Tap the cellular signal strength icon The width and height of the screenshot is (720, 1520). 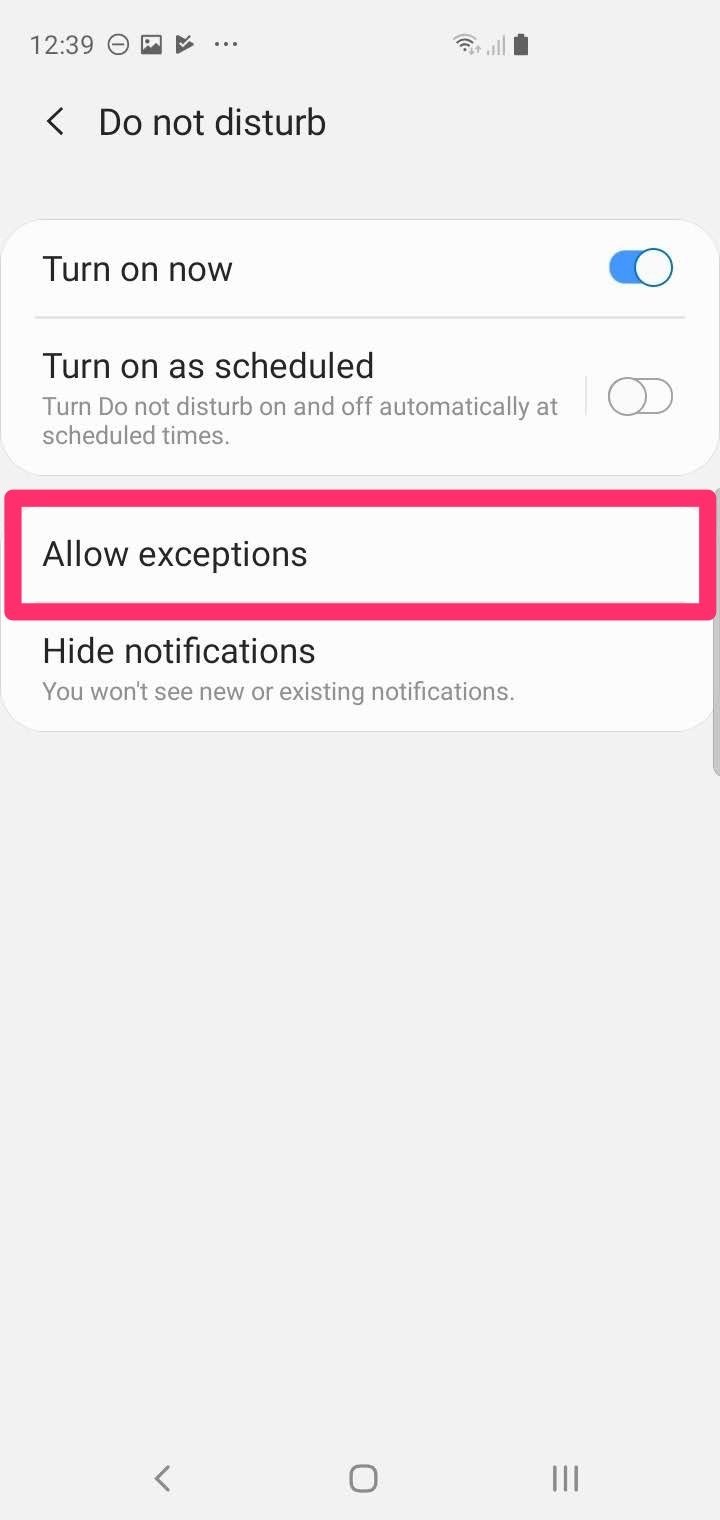point(498,46)
